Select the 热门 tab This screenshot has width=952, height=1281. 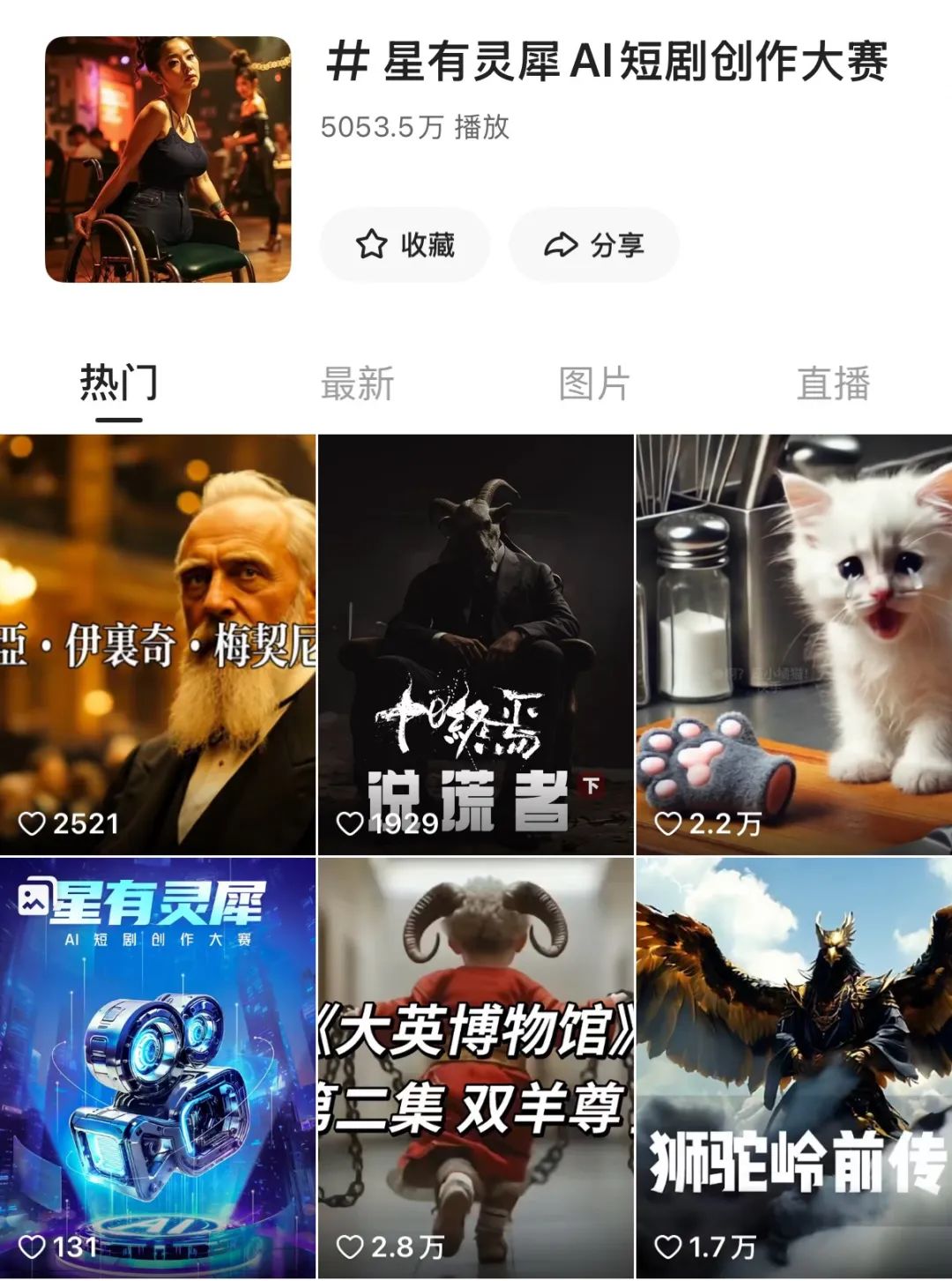tap(119, 384)
